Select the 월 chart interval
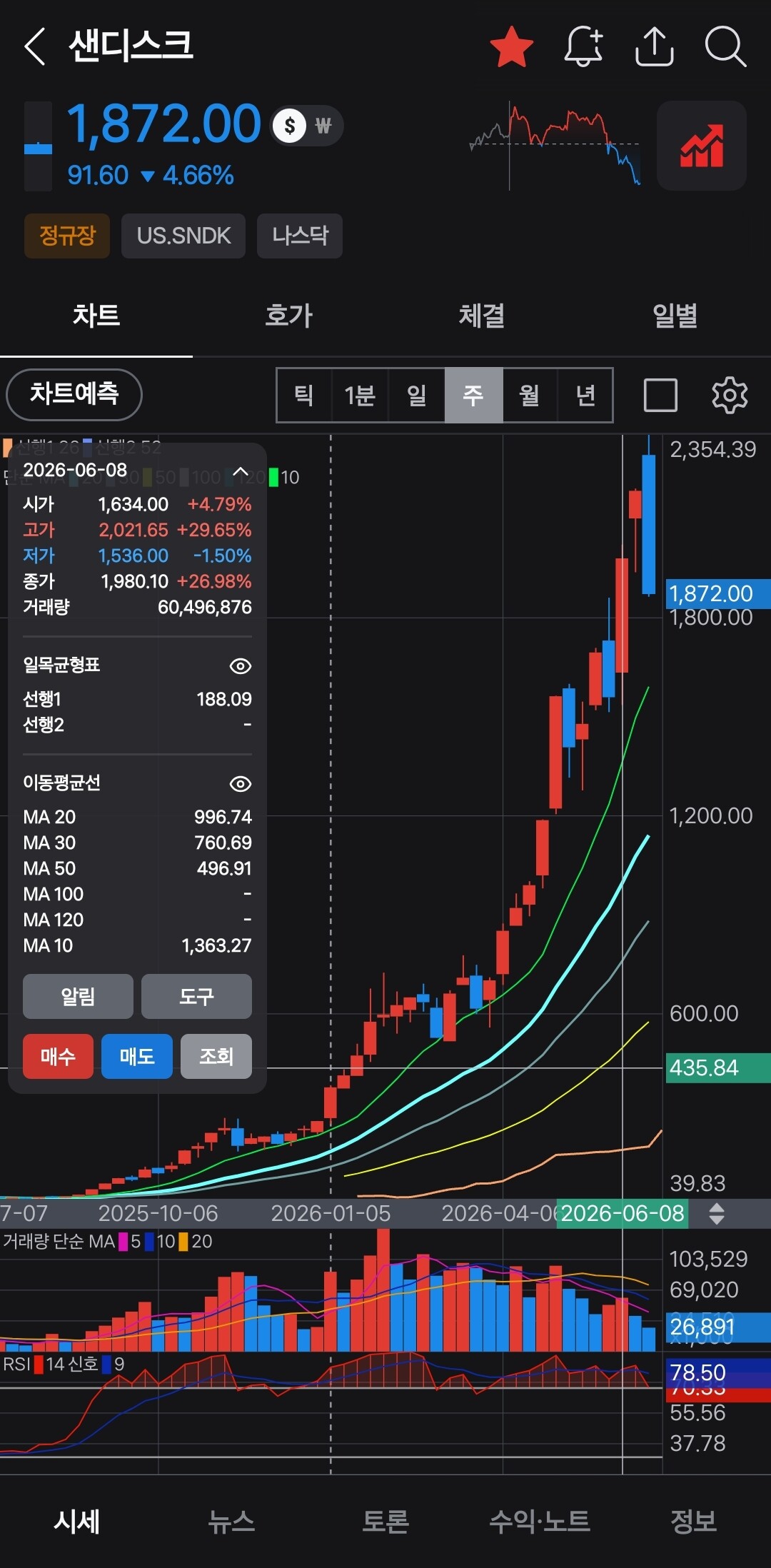771x1568 pixels. (x=529, y=395)
